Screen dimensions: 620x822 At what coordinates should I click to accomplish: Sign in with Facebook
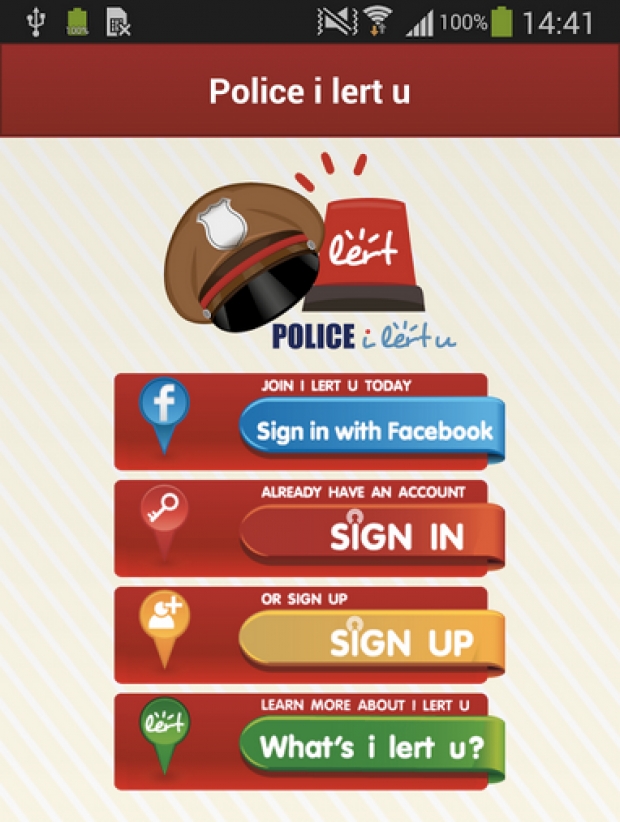coord(372,432)
